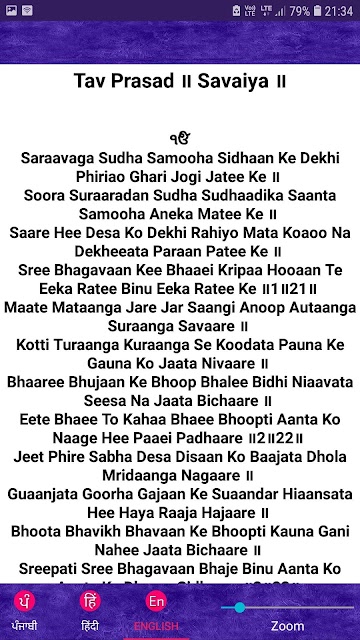The image size is (360, 640).
Task: Switch to the Hindi language tab
Action: tap(90, 611)
